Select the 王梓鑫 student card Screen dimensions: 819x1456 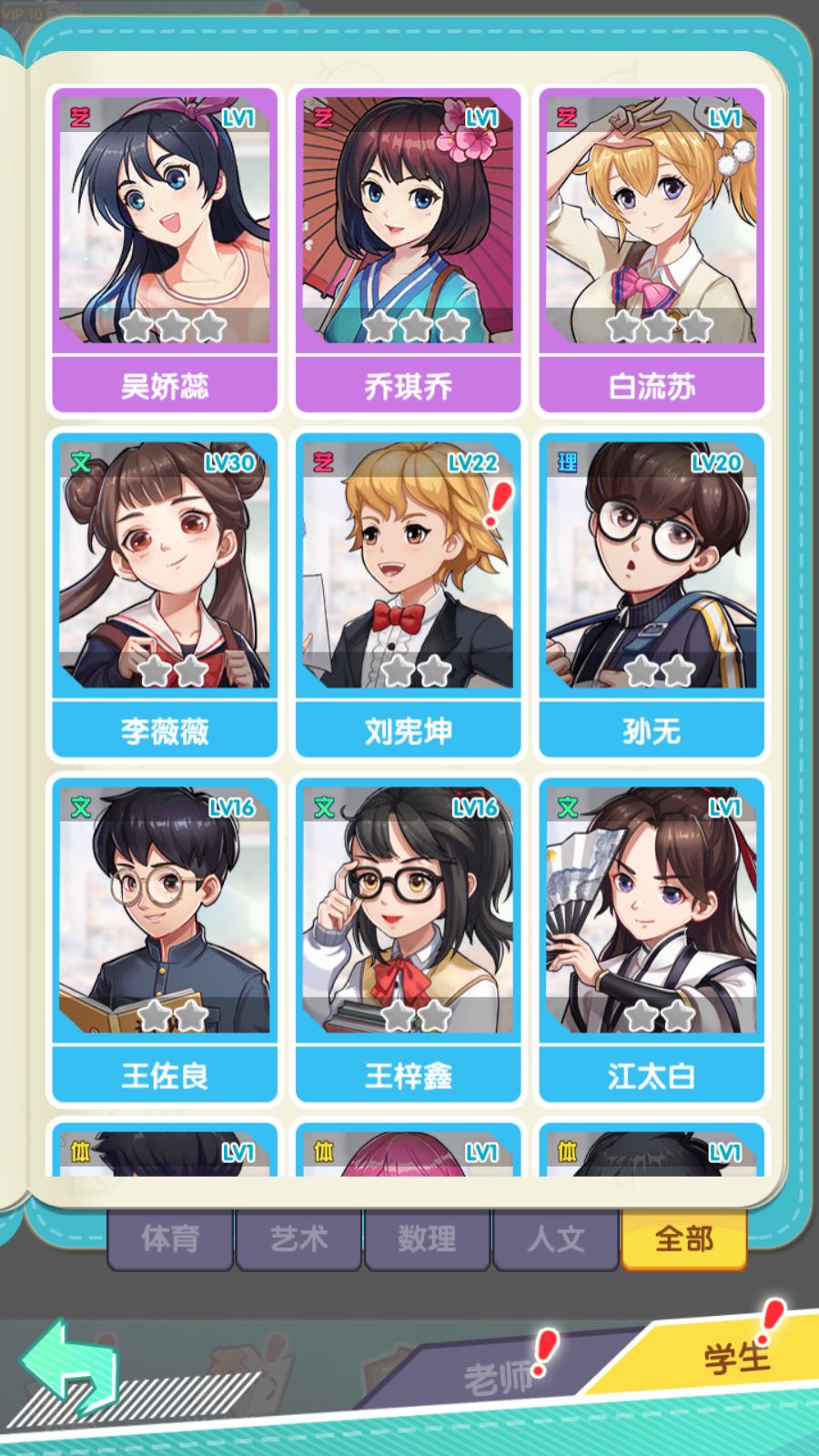[x=409, y=940]
